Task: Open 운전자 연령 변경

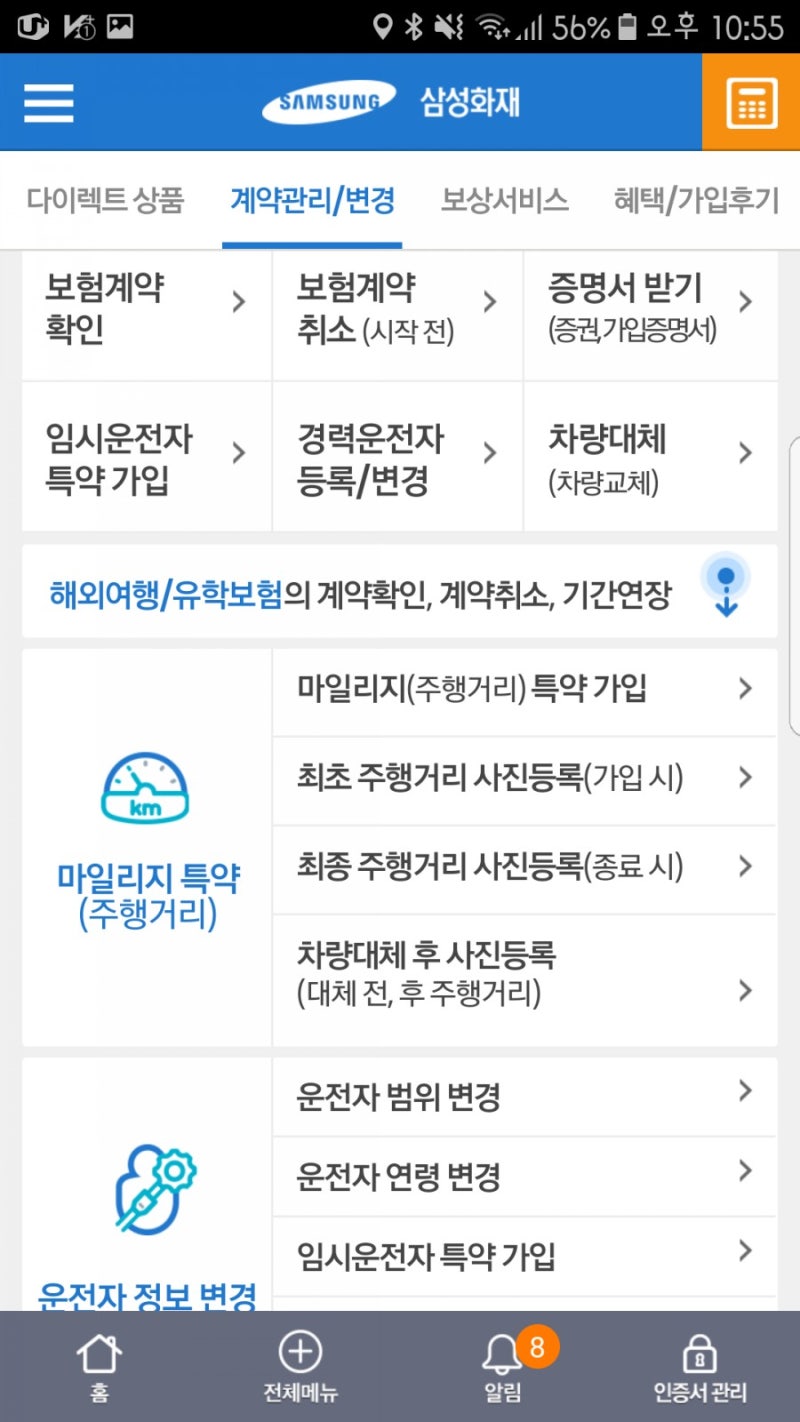Action: (x=525, y=1177)
